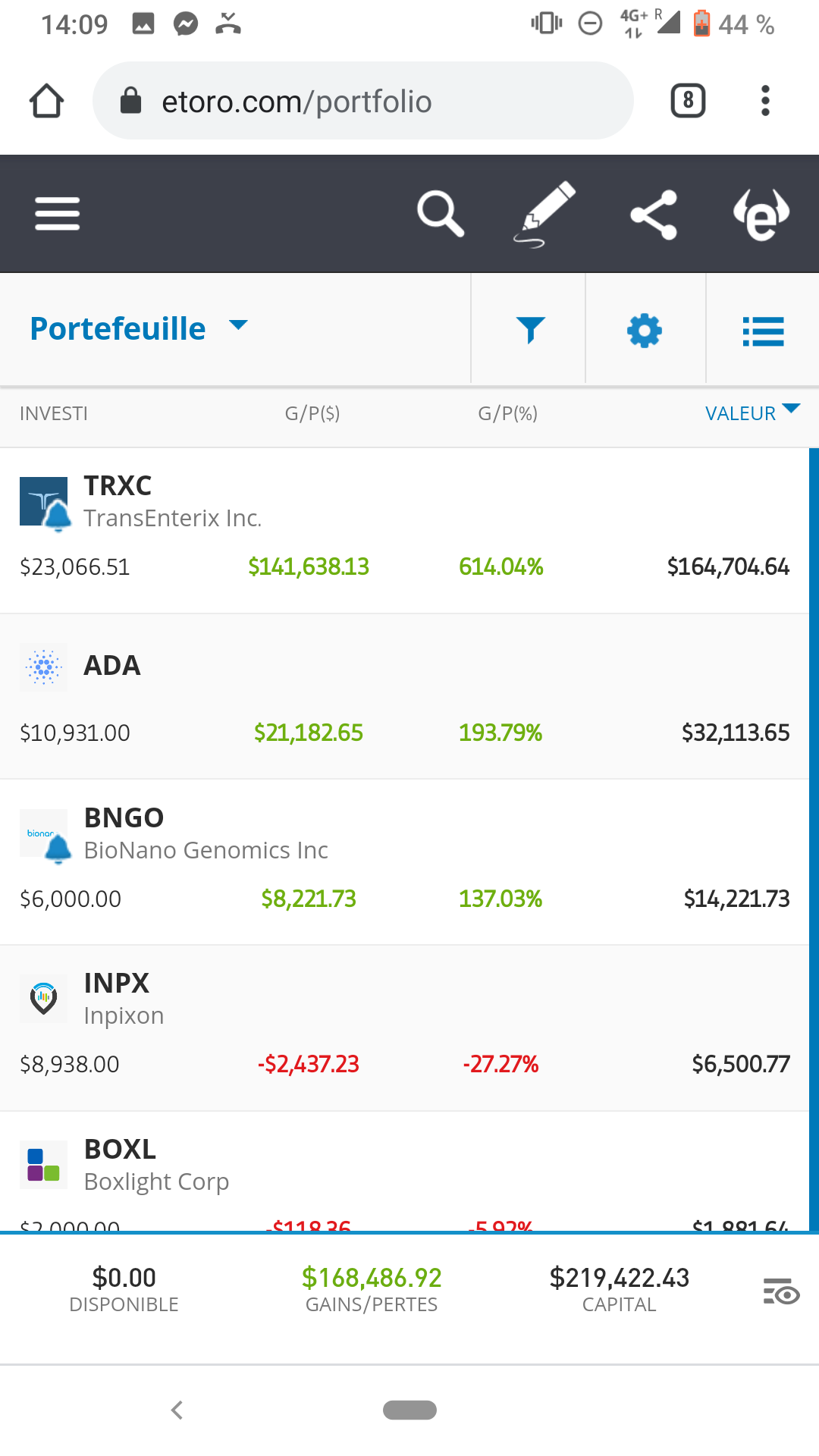Viewport: 819px width, 1456px height.
Task: Open the BNGO BioNano Genomics position
Action: (x=404, y=862)
